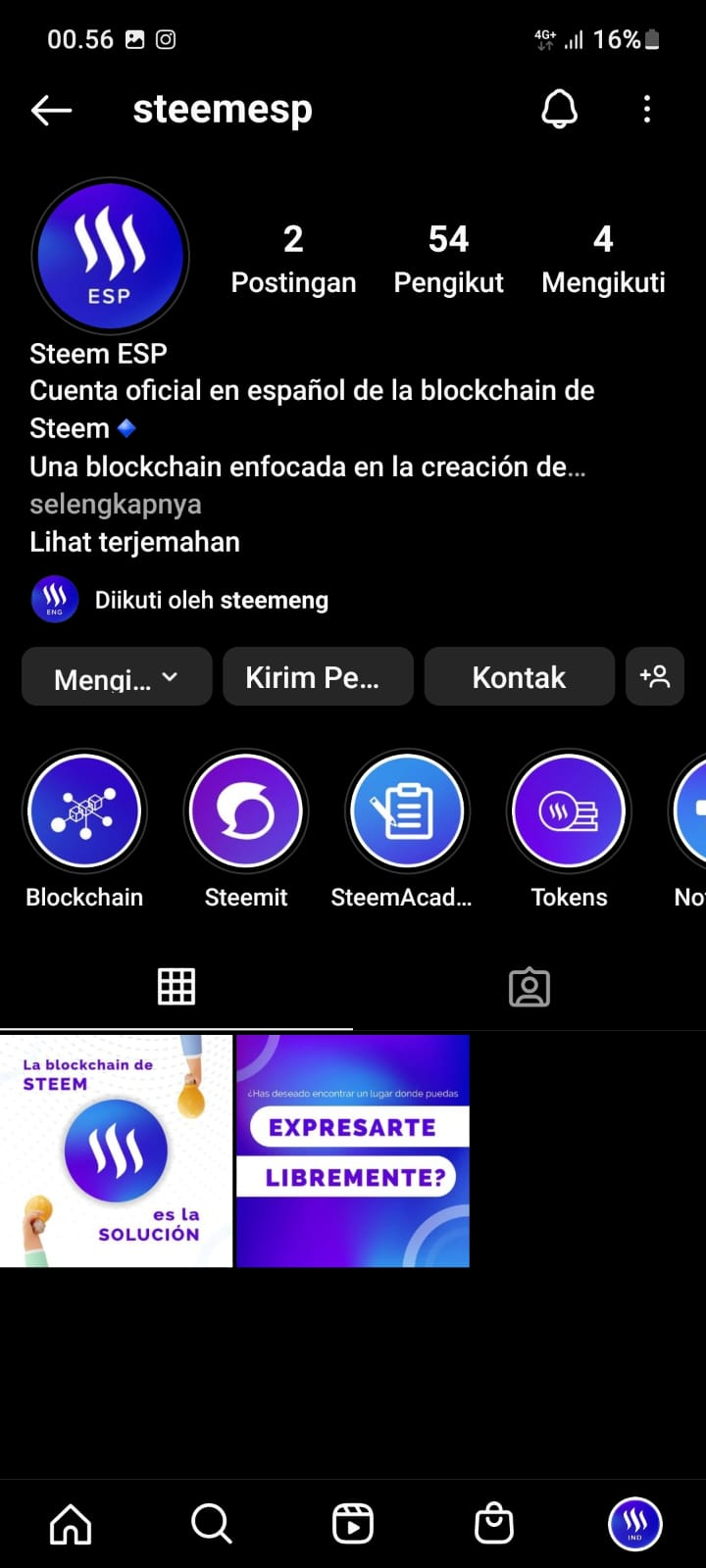Screen dimensions: 706x1568
Task: Show the 54 Pengikut followers list
Action: point(448,259)
